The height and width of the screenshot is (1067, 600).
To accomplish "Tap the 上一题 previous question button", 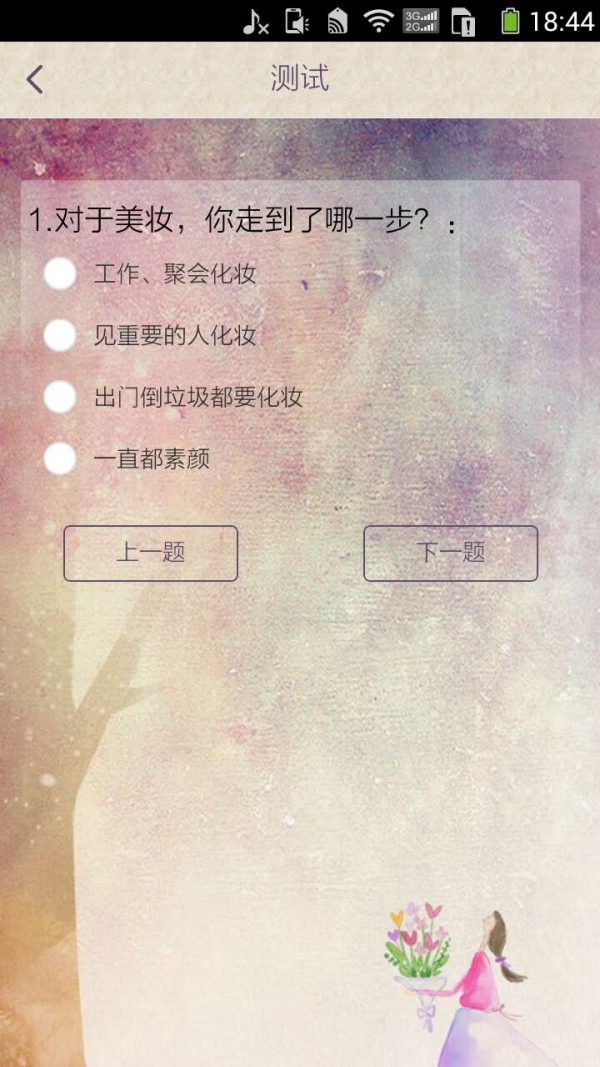I will 150,553.
